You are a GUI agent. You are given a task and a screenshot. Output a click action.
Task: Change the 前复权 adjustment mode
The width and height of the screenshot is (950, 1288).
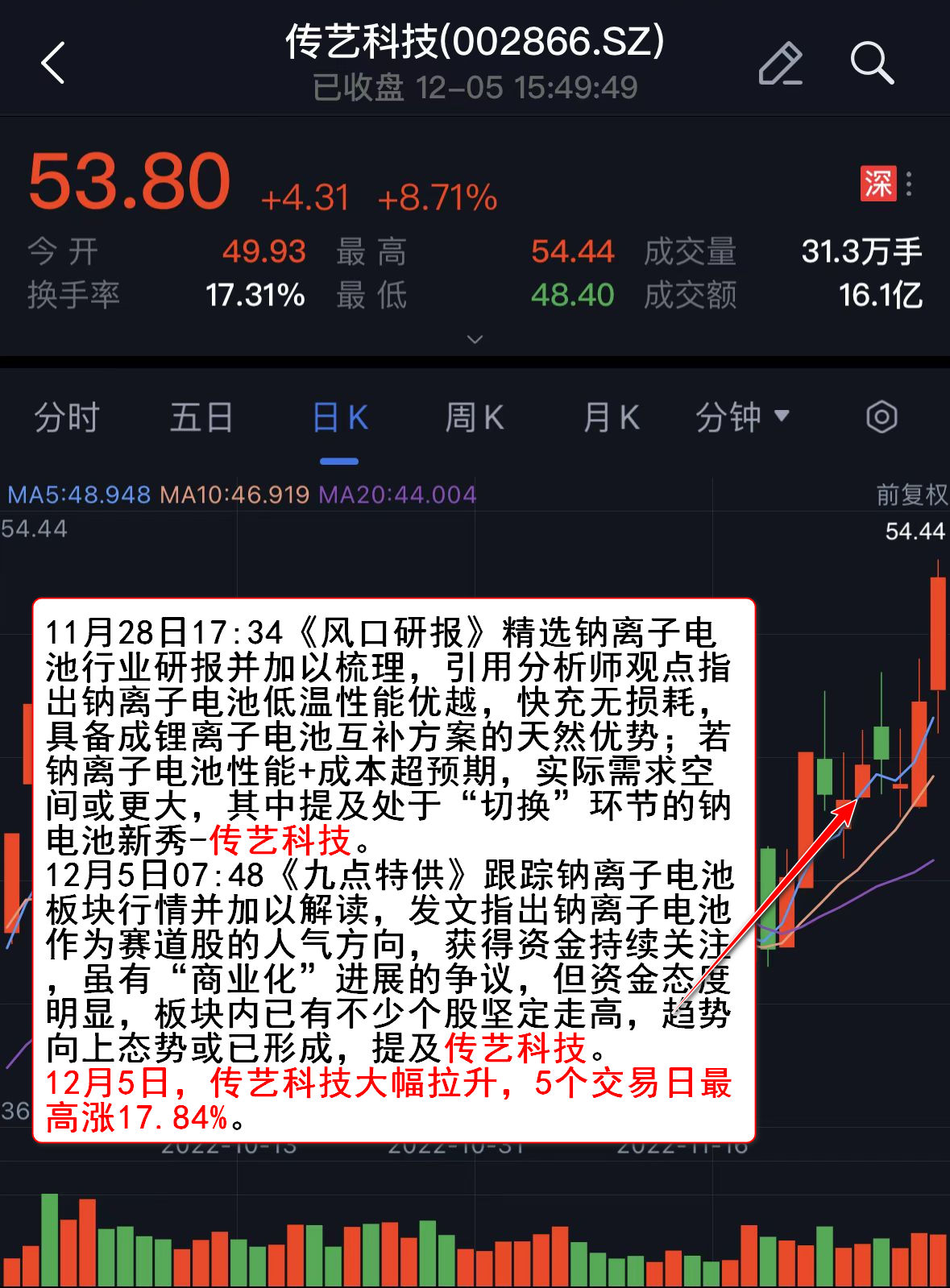tap(911, 495)
